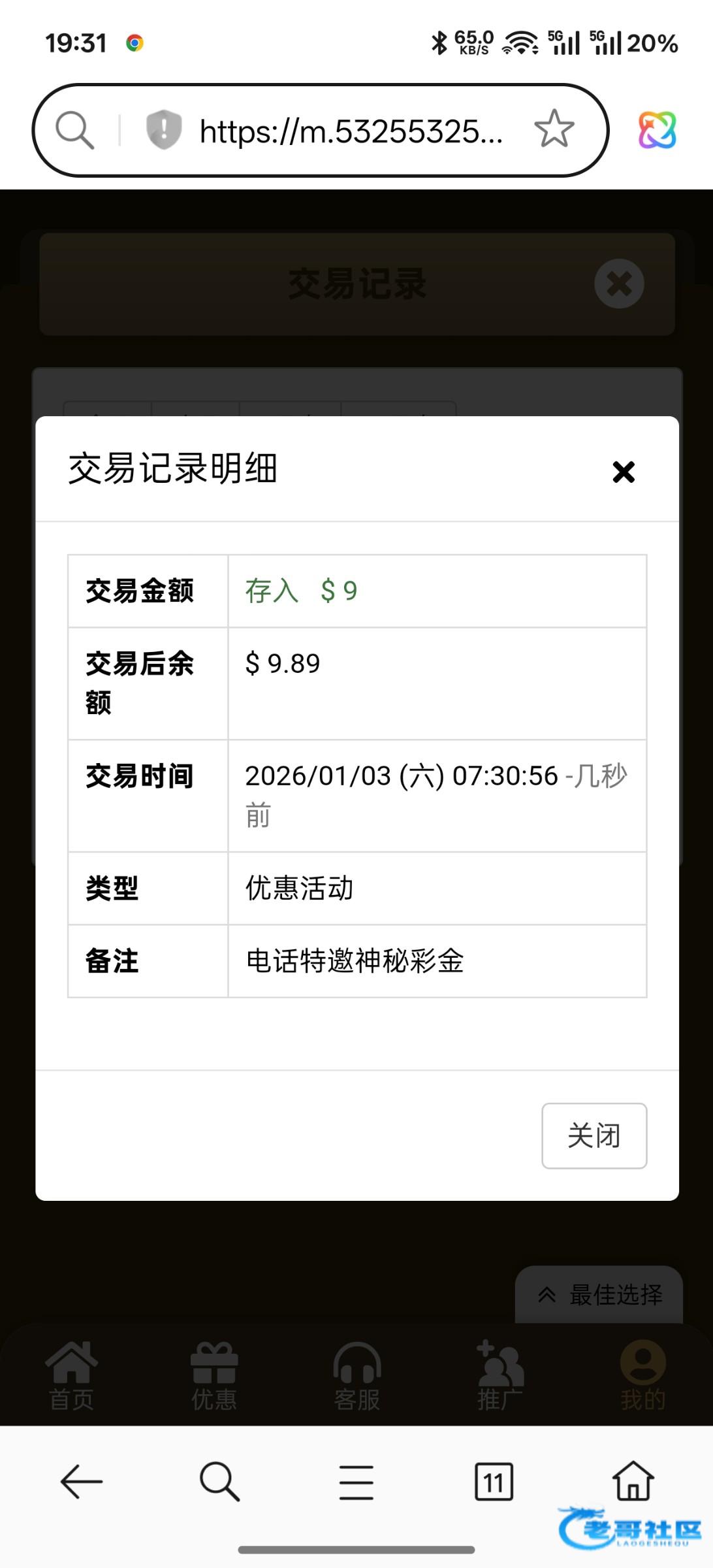
Task: Open the site security shield info
Action: [163, 129]
